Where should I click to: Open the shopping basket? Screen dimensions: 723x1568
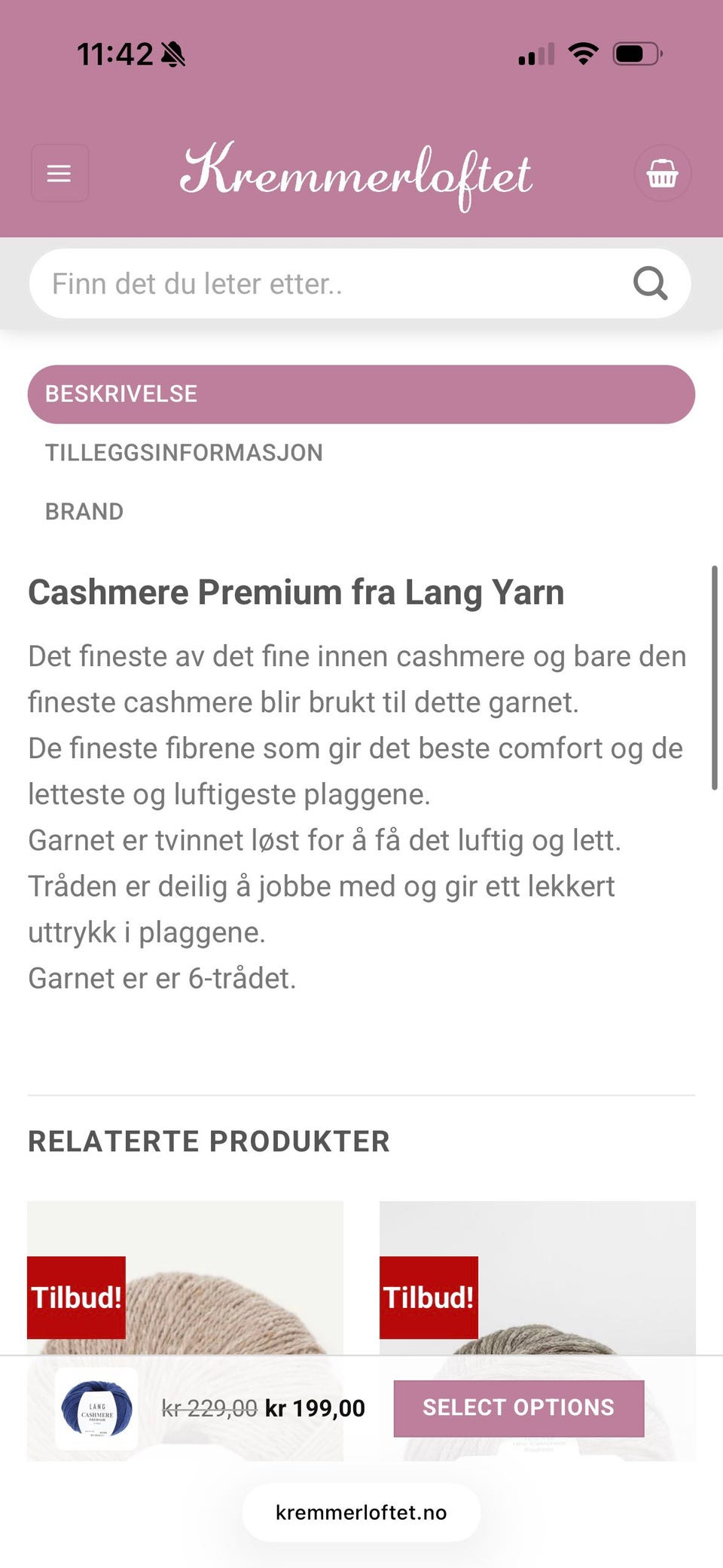[x=663, y=173]
